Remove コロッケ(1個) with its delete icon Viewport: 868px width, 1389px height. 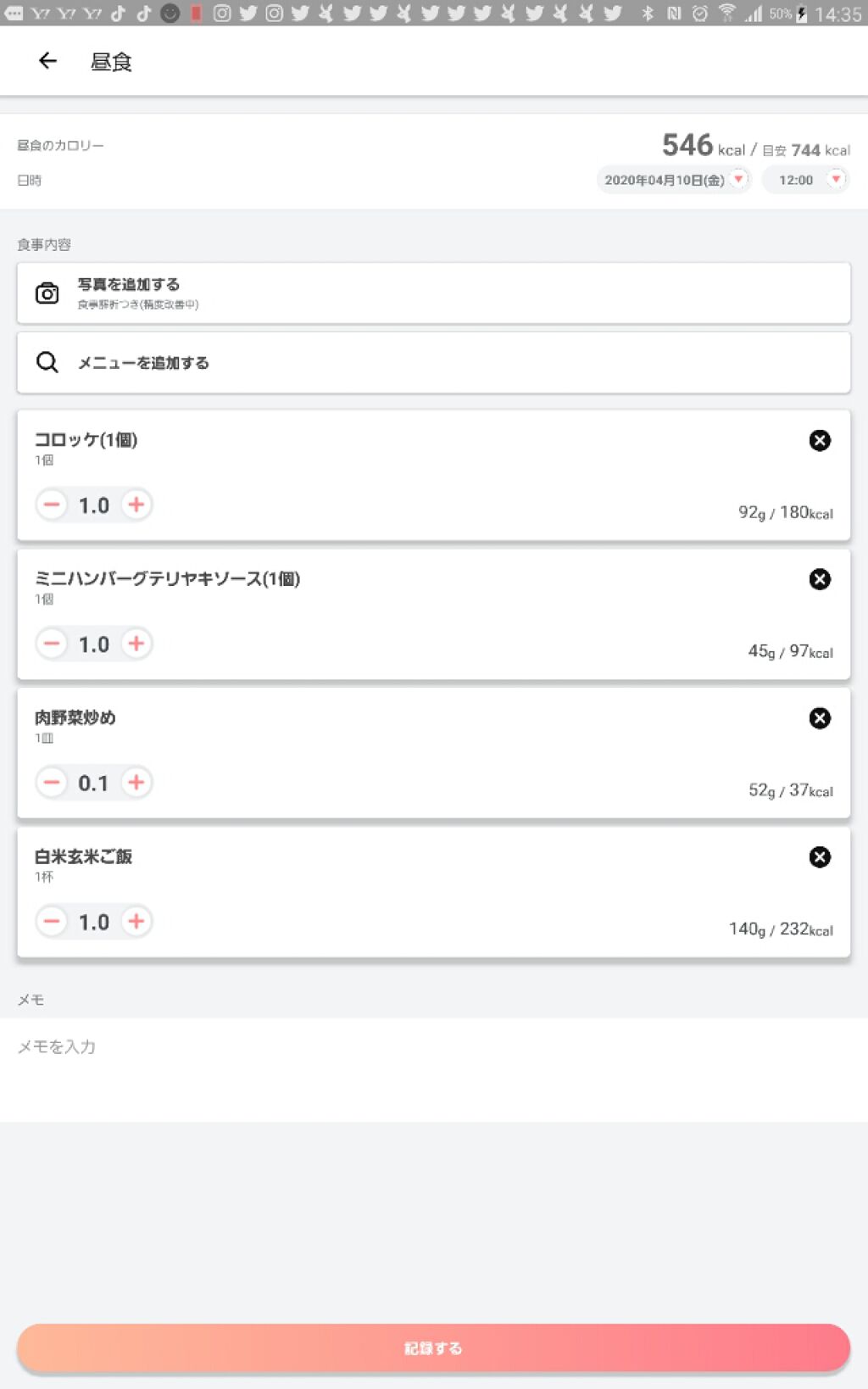pos(819,440)
